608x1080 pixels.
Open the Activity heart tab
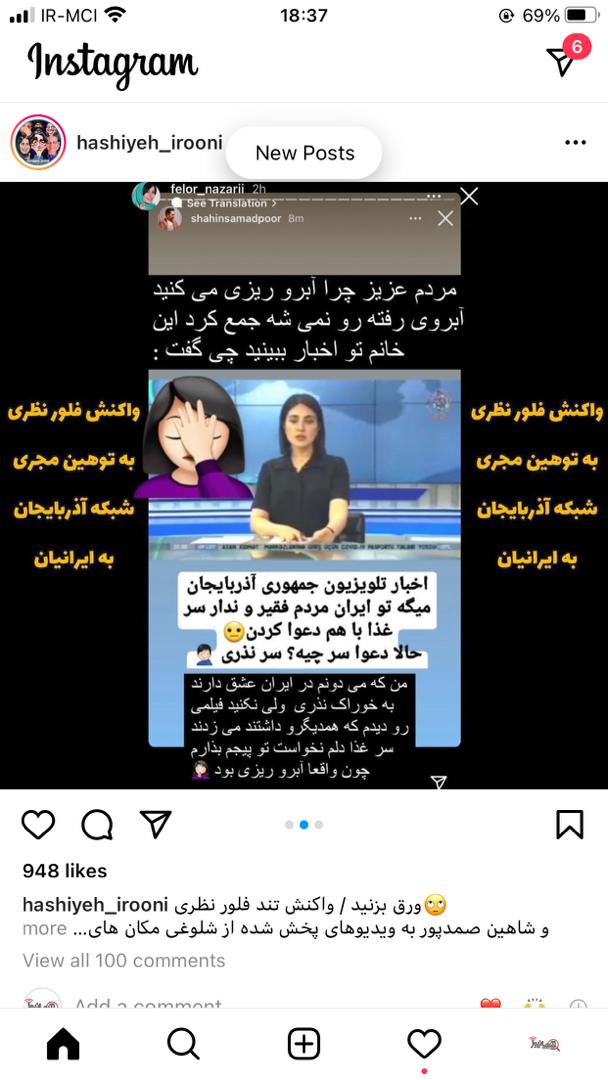coord(424,1044)
